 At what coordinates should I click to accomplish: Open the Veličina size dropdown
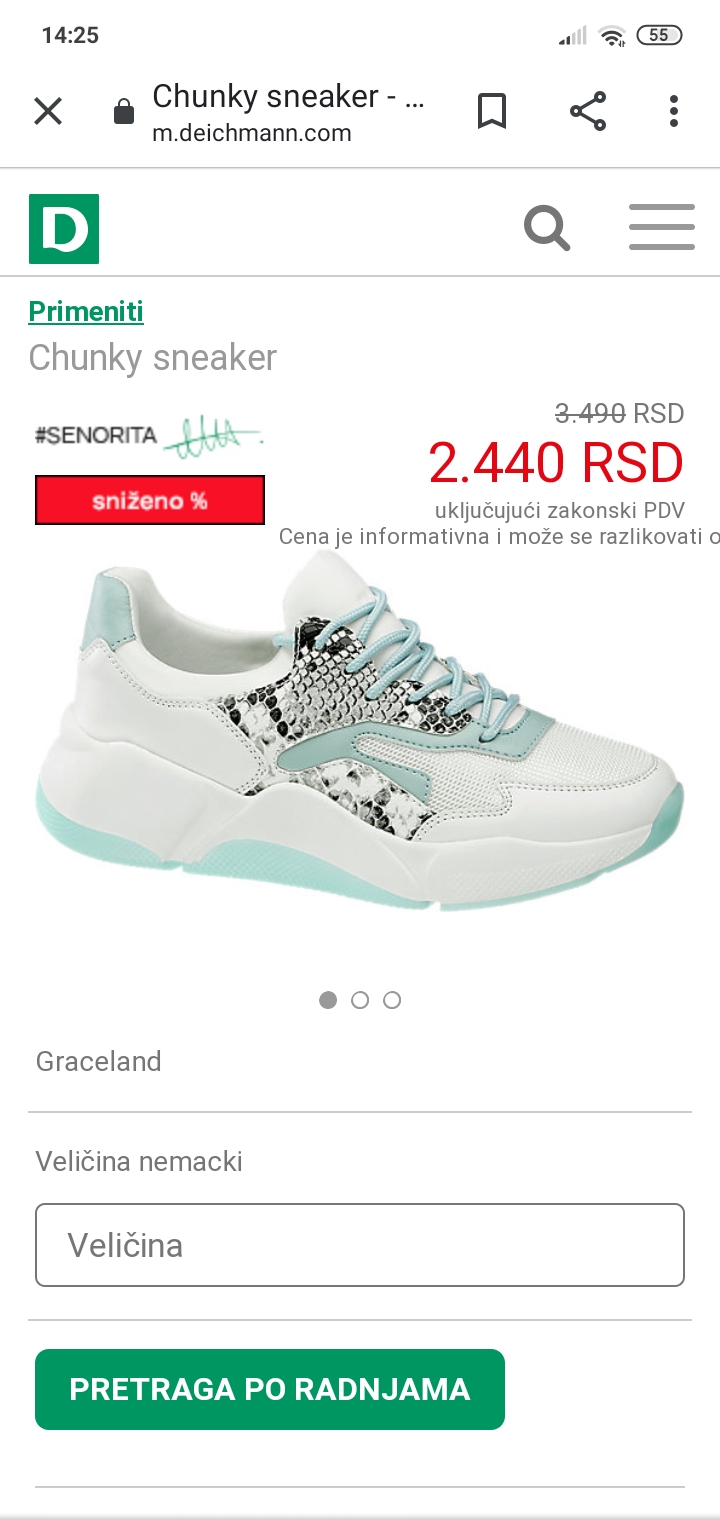click(x=360, y=1245)
